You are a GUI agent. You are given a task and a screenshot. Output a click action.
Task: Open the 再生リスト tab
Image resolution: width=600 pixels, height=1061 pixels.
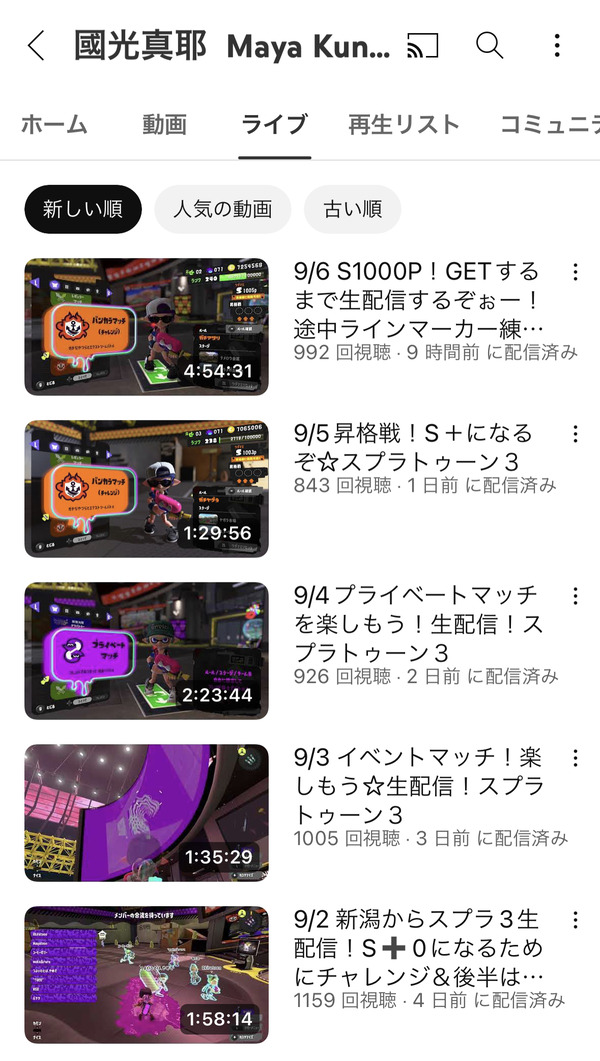point(404,125)
